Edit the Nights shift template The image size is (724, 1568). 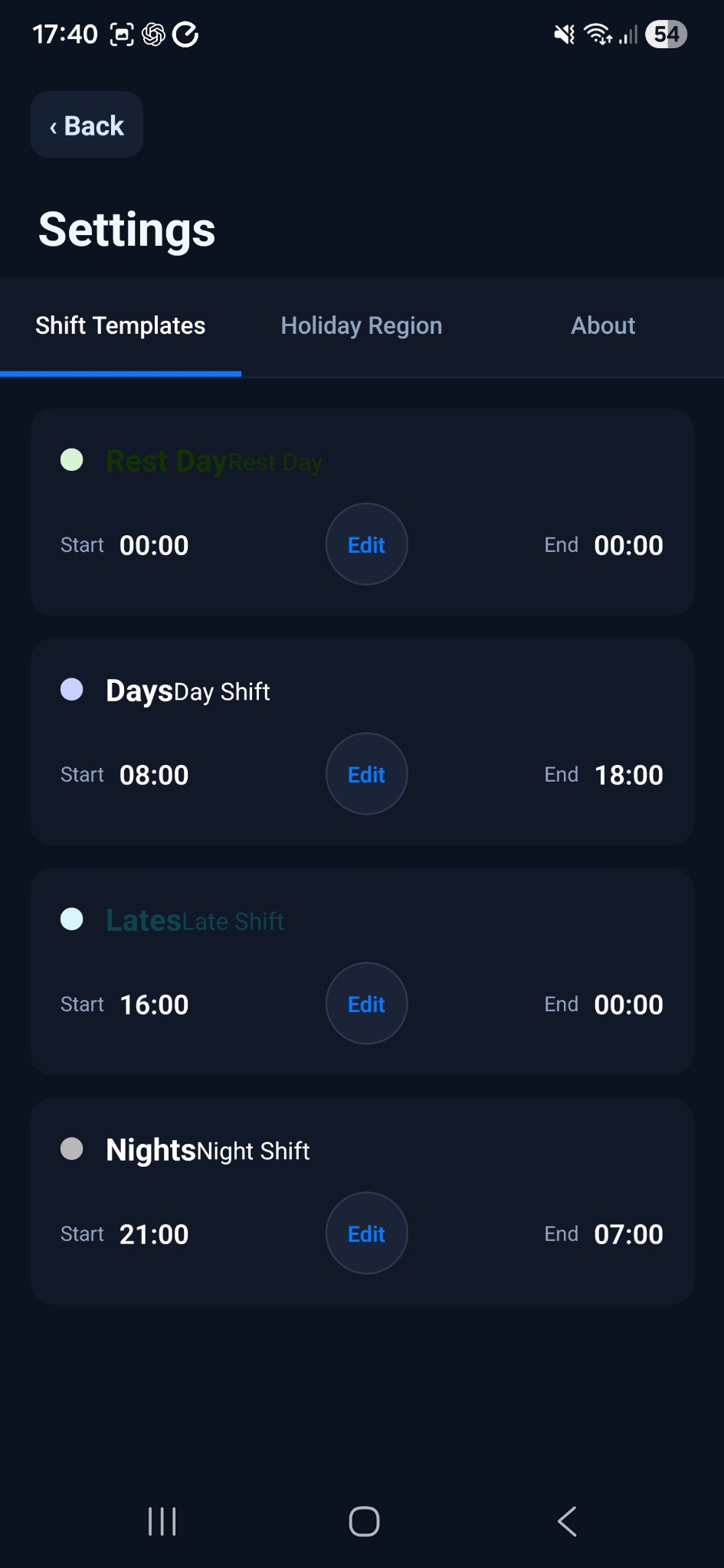[x=366, y=1233]
